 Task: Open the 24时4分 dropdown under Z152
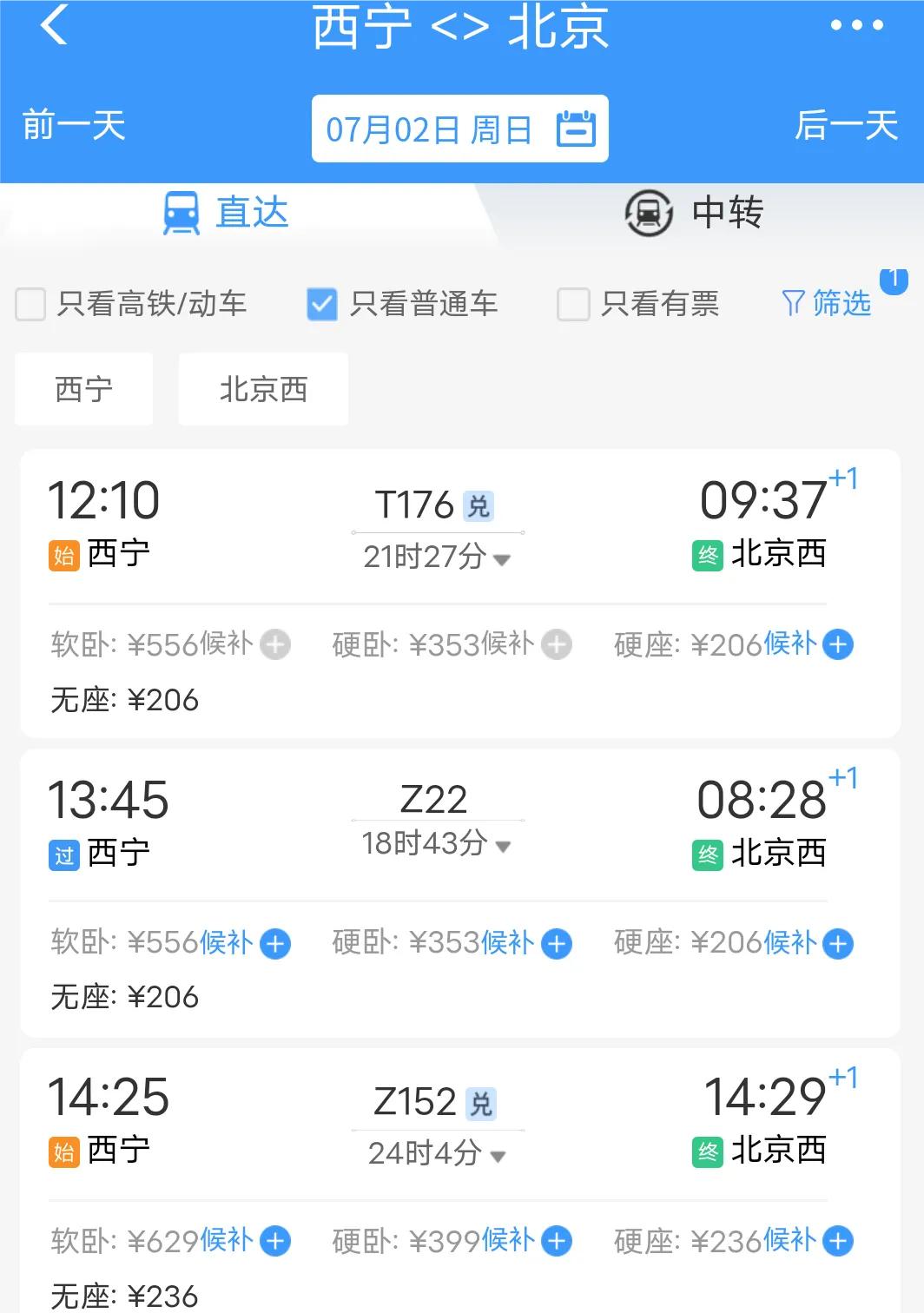tap(496, 1158)
